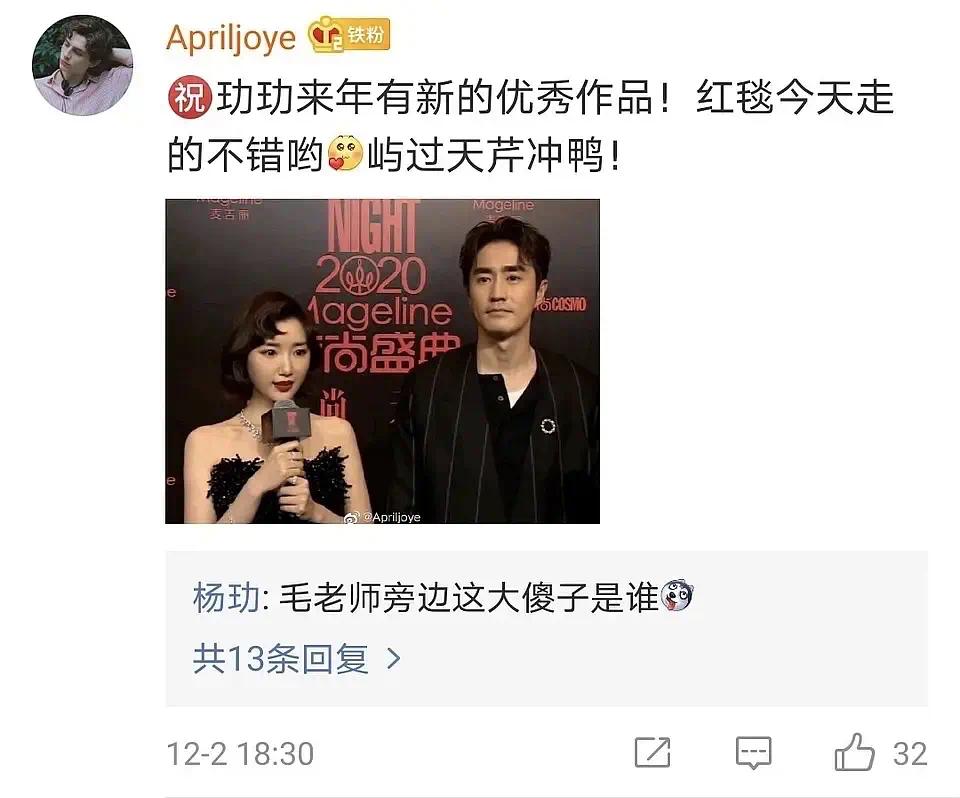View all 13 replies
Image resolution: width=960 pixels, height=798 pixels.
(296, 659)
